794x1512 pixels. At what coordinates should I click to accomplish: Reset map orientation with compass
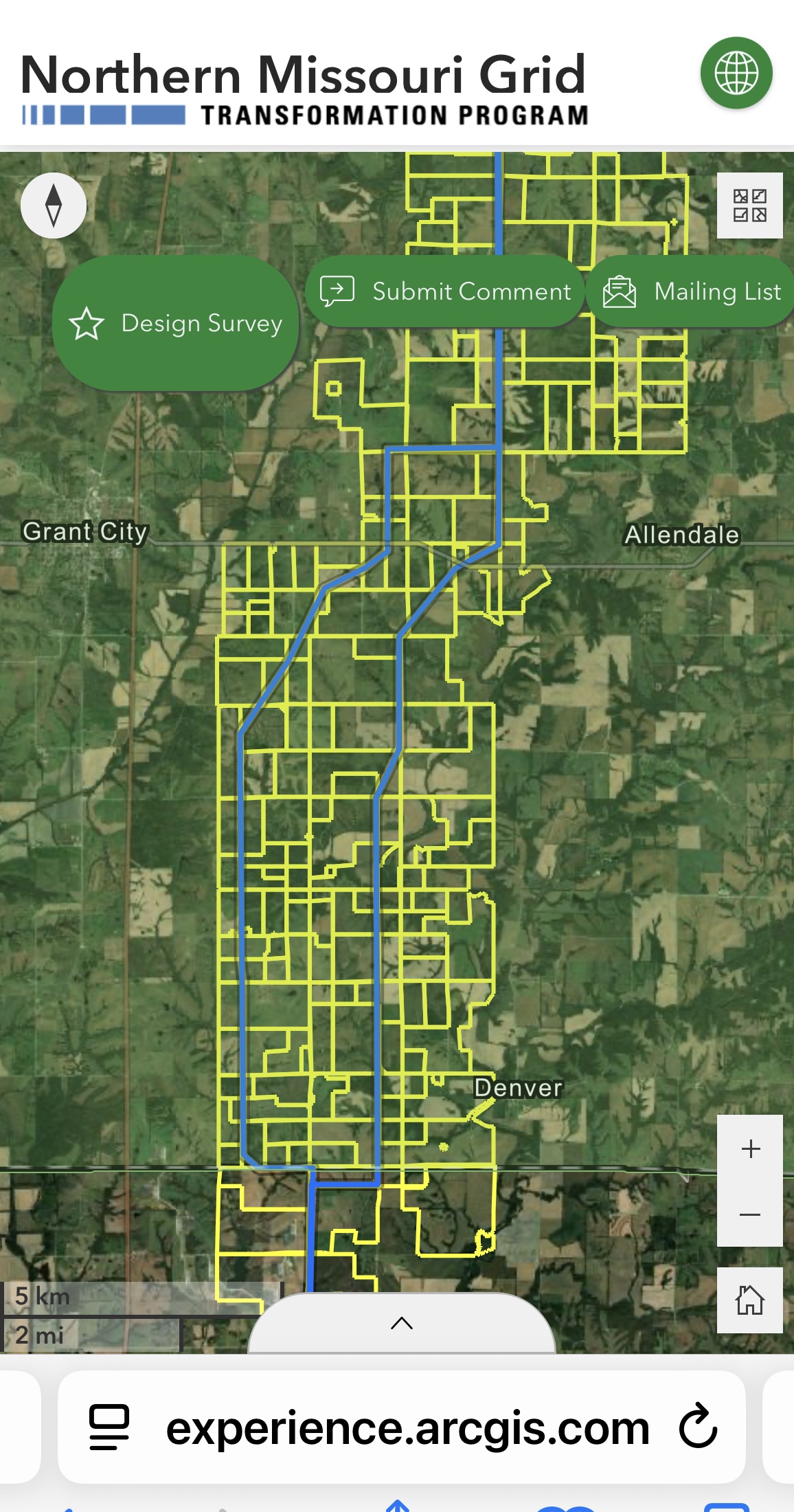pyautogui.click(x=54, y=205)
